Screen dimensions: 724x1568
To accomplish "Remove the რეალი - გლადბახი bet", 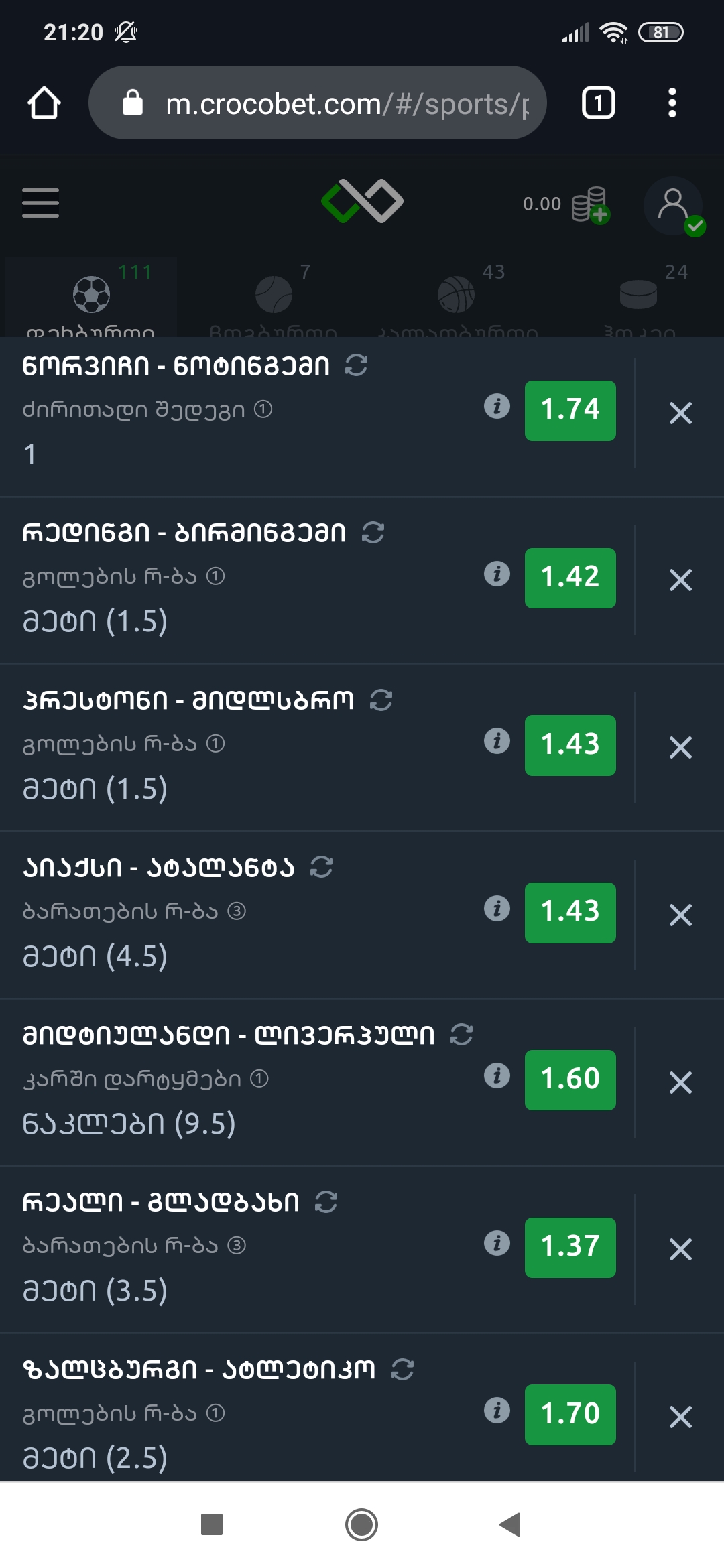I will (x=680, y=1249).
